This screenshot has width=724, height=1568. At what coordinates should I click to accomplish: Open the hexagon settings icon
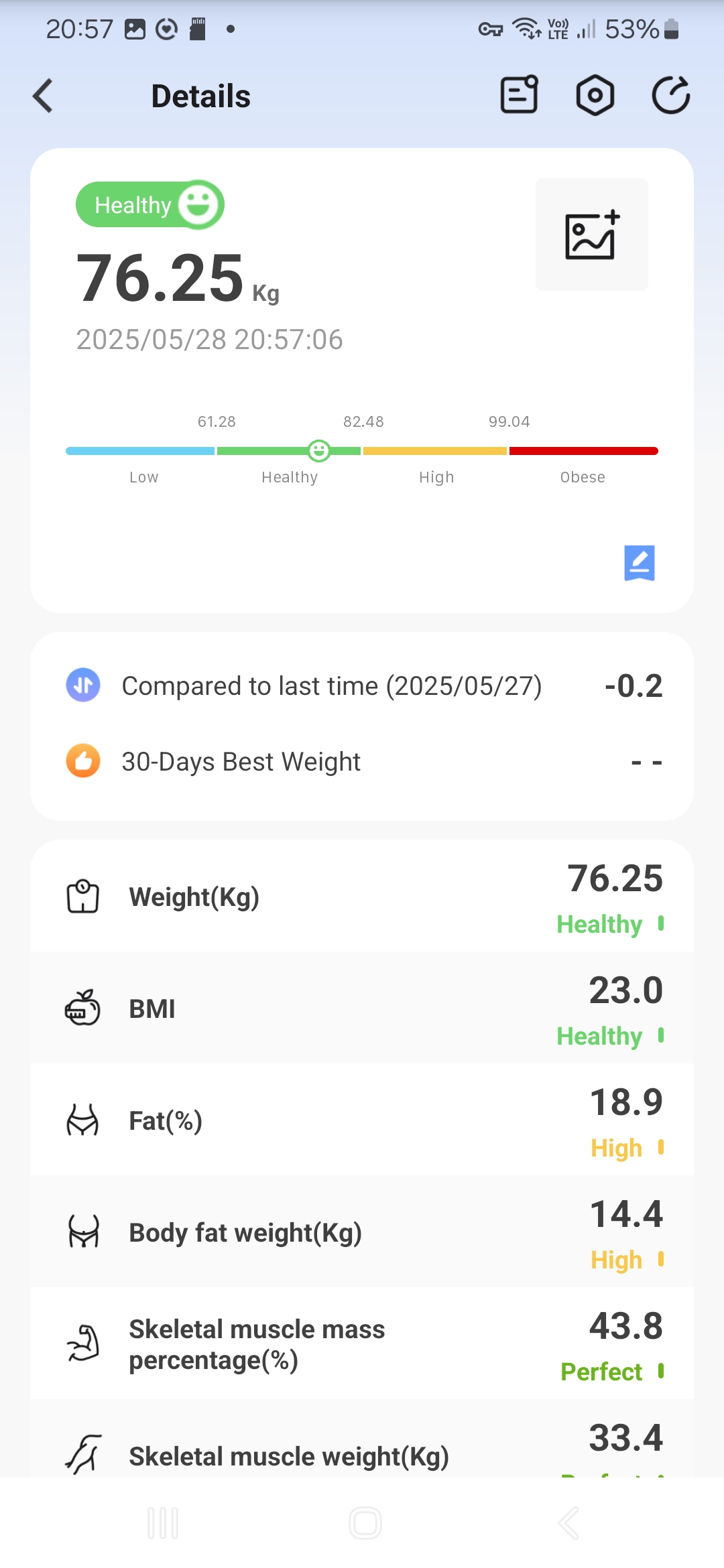coord(595,95)
